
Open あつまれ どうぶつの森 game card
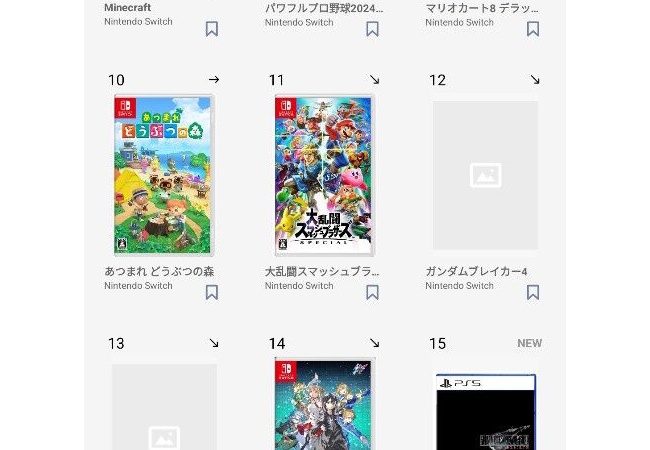tap(164, 175)
